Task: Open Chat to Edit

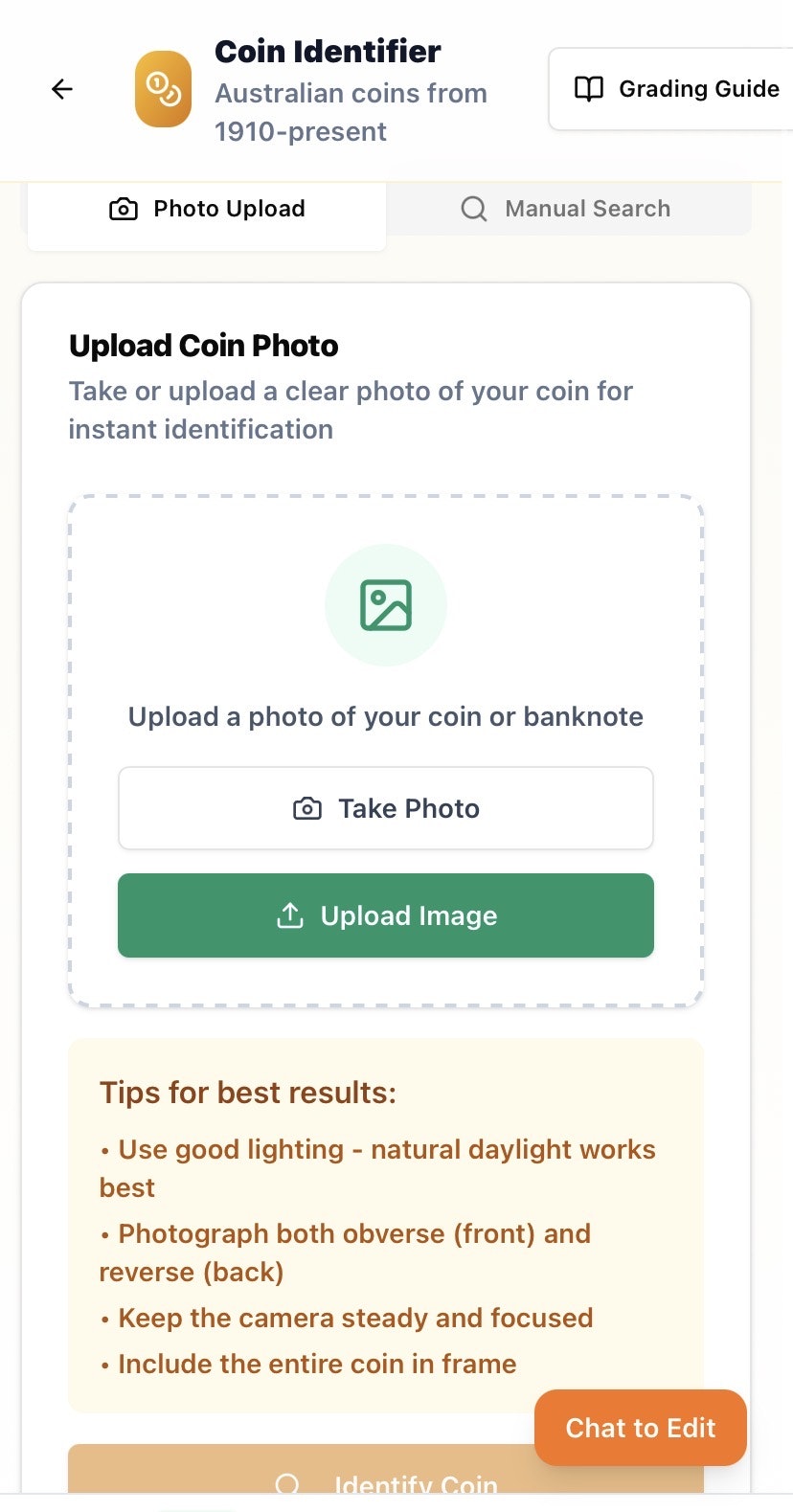Action: 640,1427
